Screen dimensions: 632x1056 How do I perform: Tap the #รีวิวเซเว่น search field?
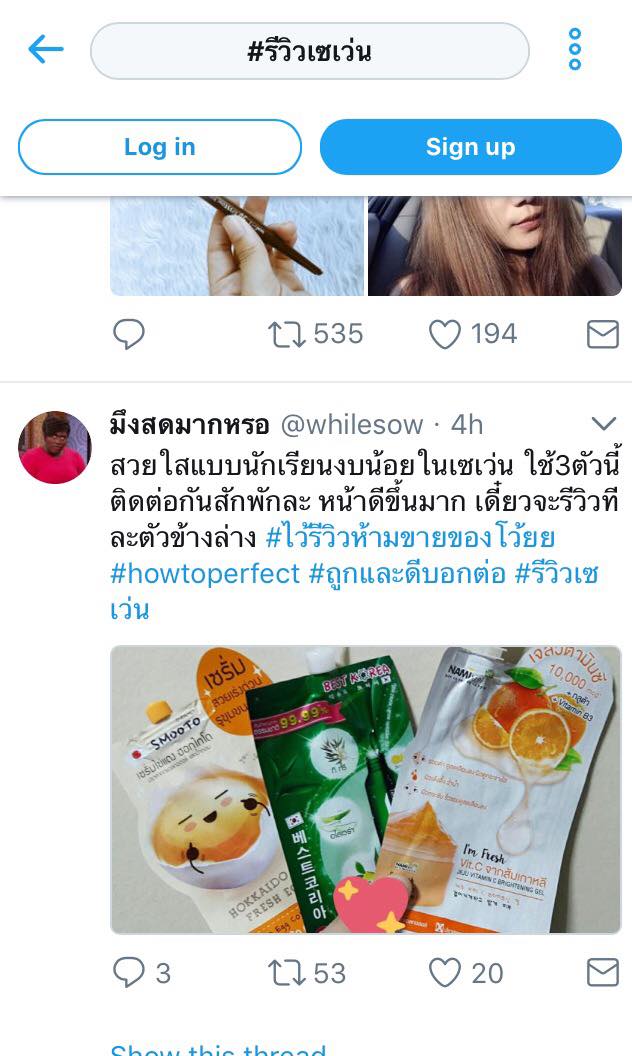pos(309,51)
